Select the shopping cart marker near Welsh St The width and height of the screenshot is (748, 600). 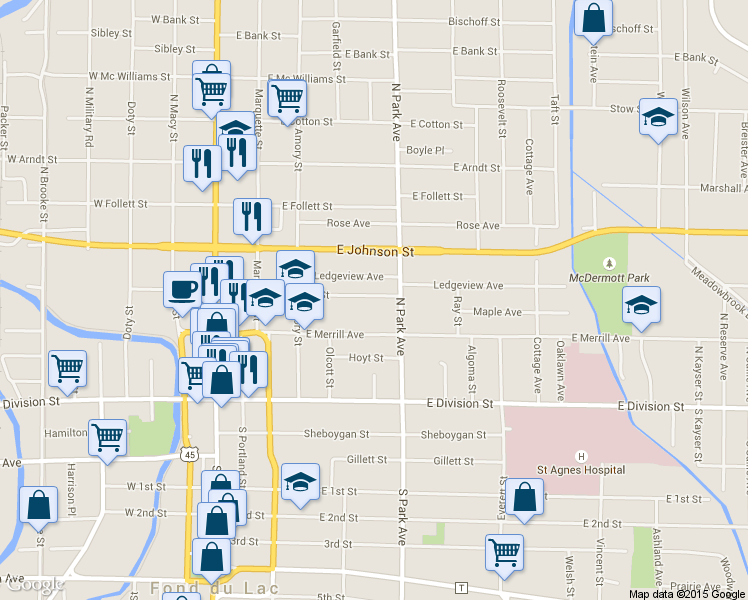click(505, 552)
